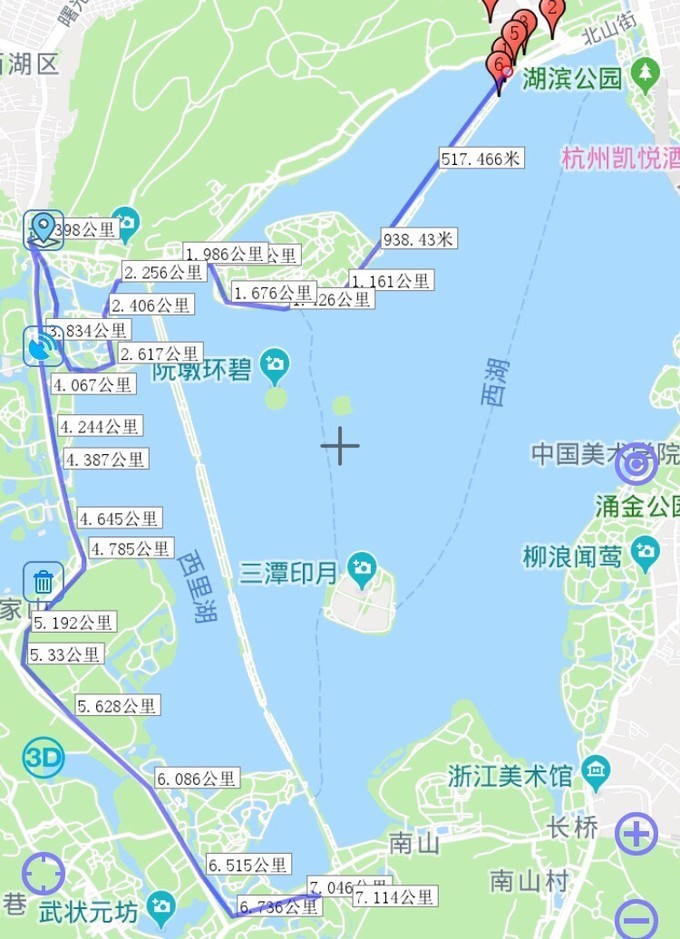Open the 武状元坊 scenic spot marker
The height and width of the screenshot is (939, 680).
160,909
